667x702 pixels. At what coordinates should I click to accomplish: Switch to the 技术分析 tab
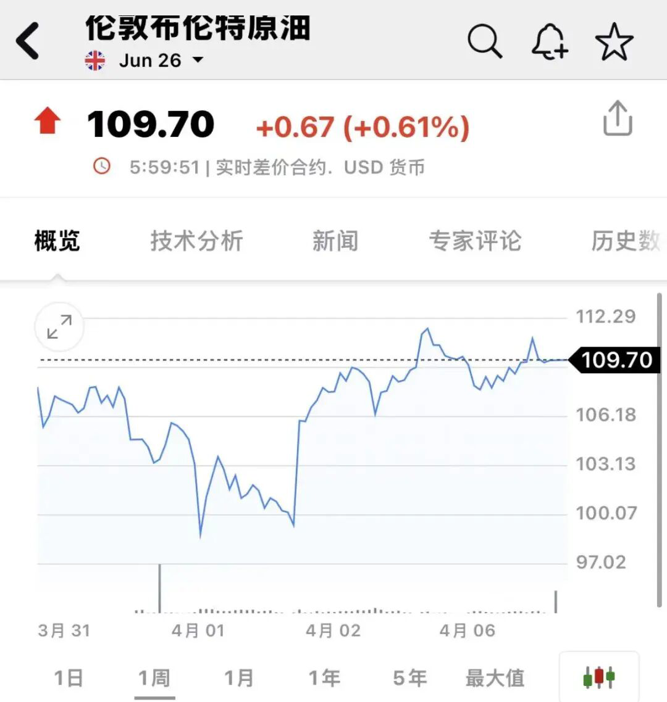[x=197, y=241]
